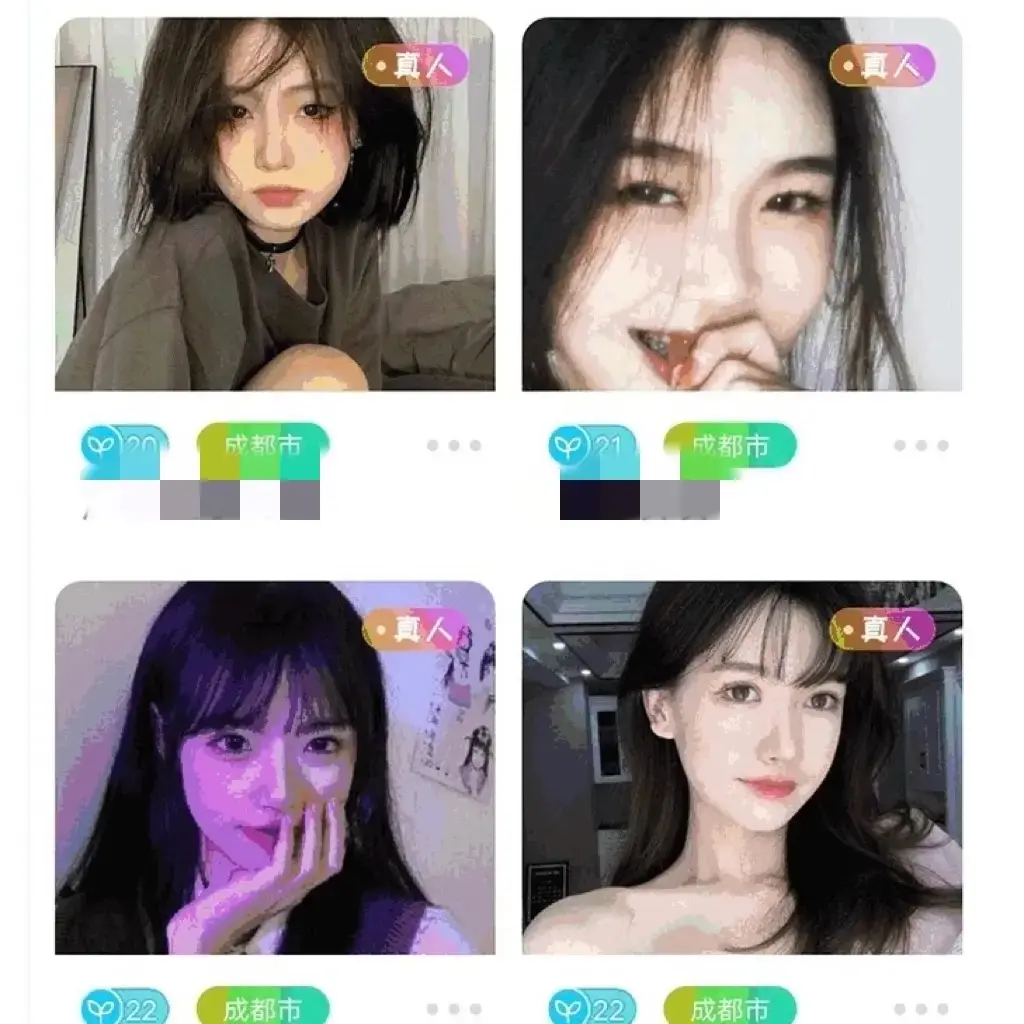Open the profile card with the ceiling-lights photo
Image resolution: width=1024 pixels, height=1024 pixels.
click(742, 768)
